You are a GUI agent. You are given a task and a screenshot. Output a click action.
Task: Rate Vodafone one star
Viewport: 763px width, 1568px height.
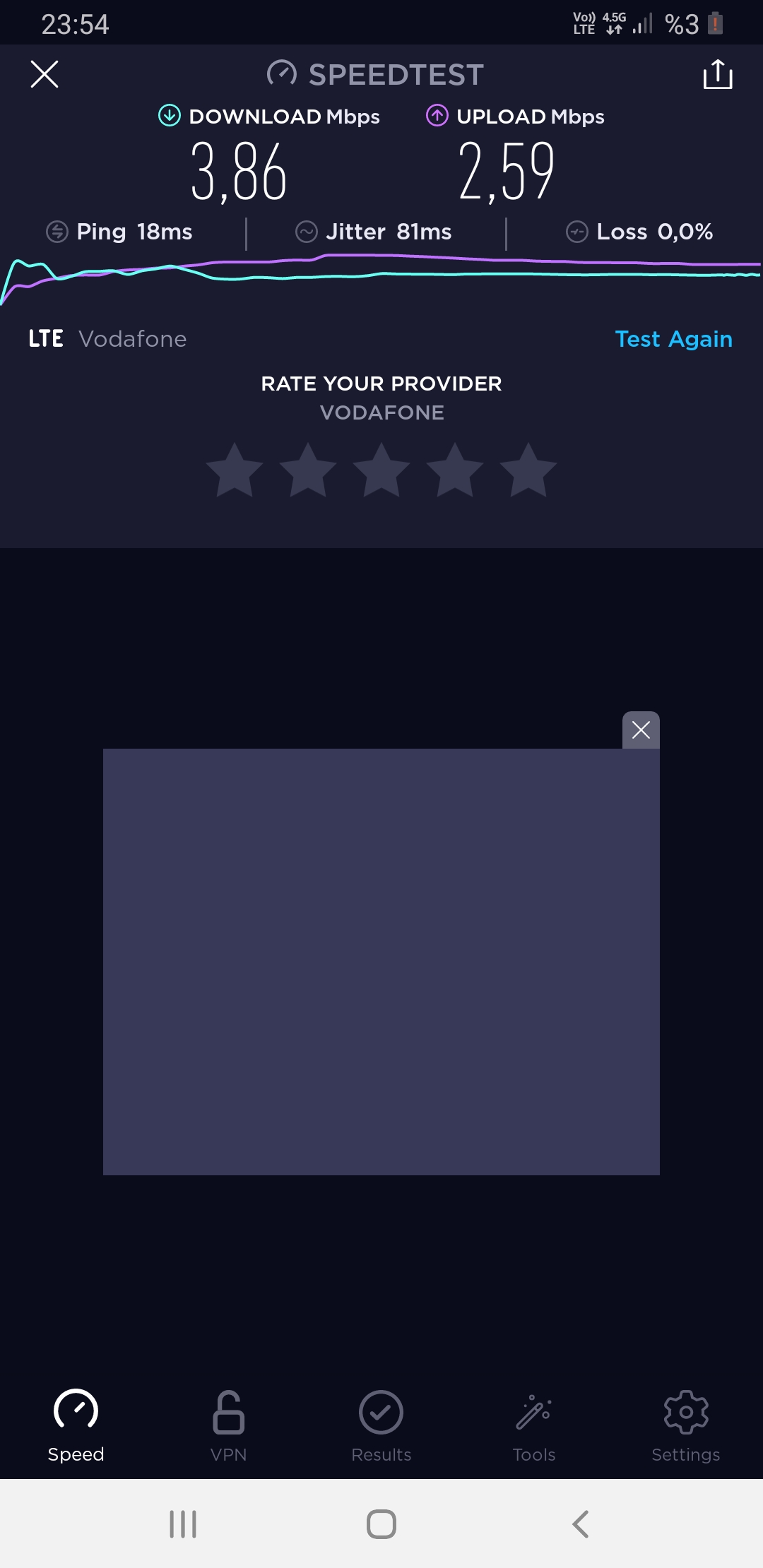point(235,470)
